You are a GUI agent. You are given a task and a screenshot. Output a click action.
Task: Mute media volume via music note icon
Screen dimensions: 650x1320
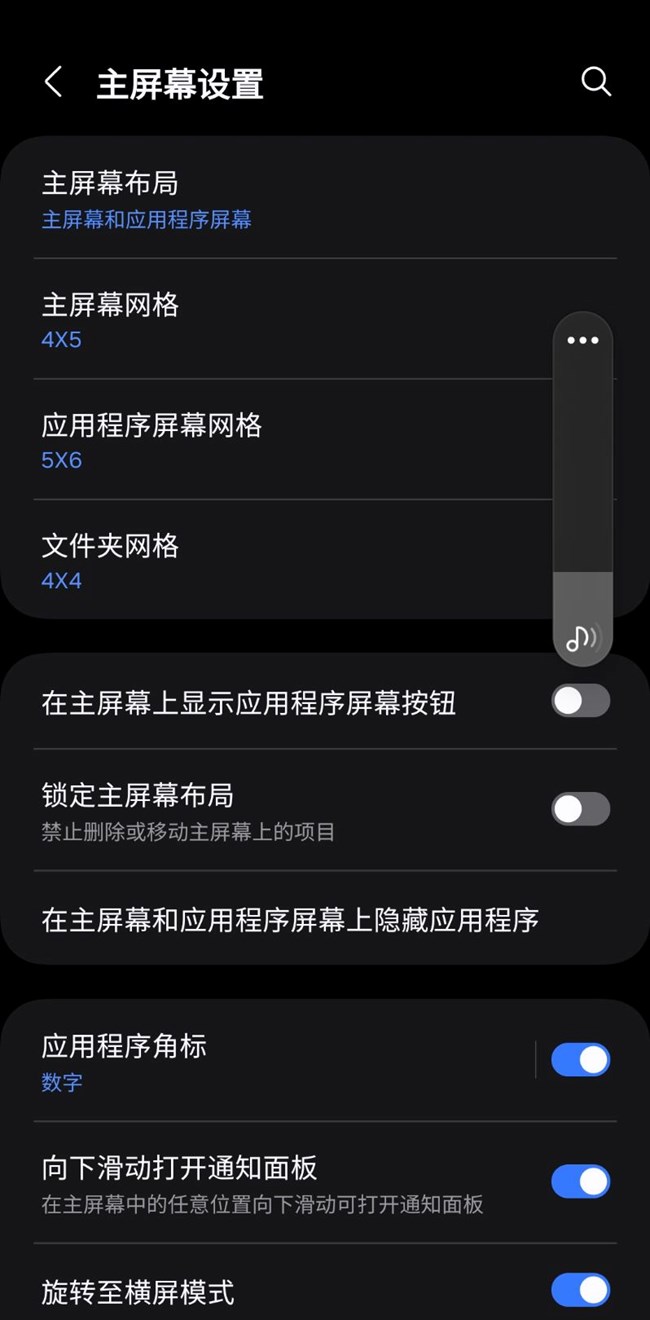[583, 636]
